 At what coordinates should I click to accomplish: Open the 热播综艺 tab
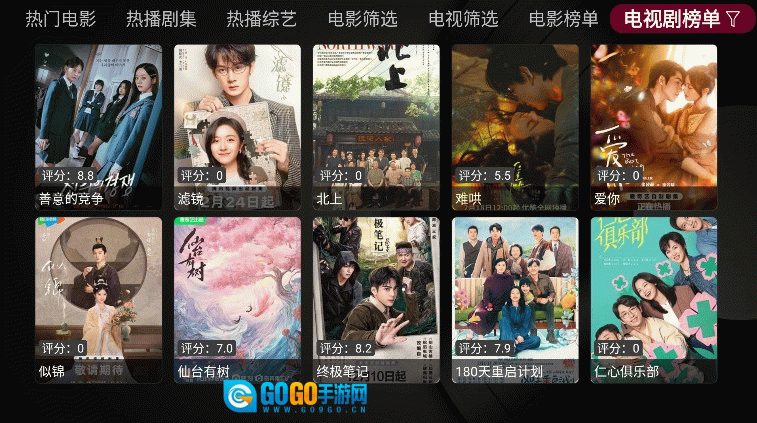[261, 18]
